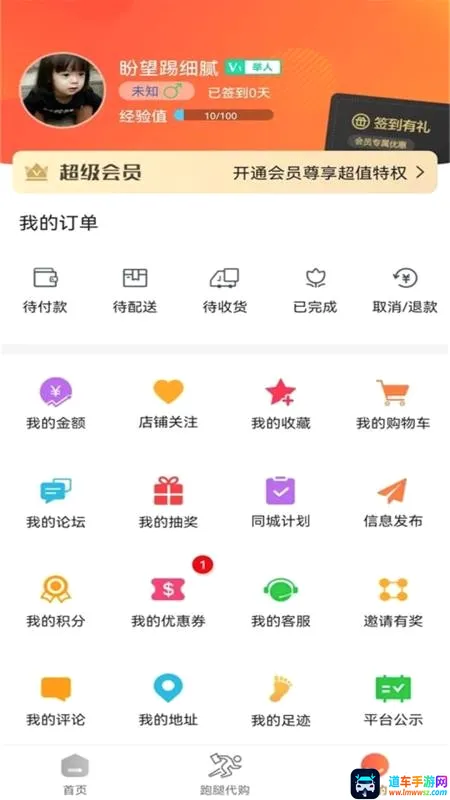
Task: View 平台公示 platform notices
Action: [x=393, y=701]
